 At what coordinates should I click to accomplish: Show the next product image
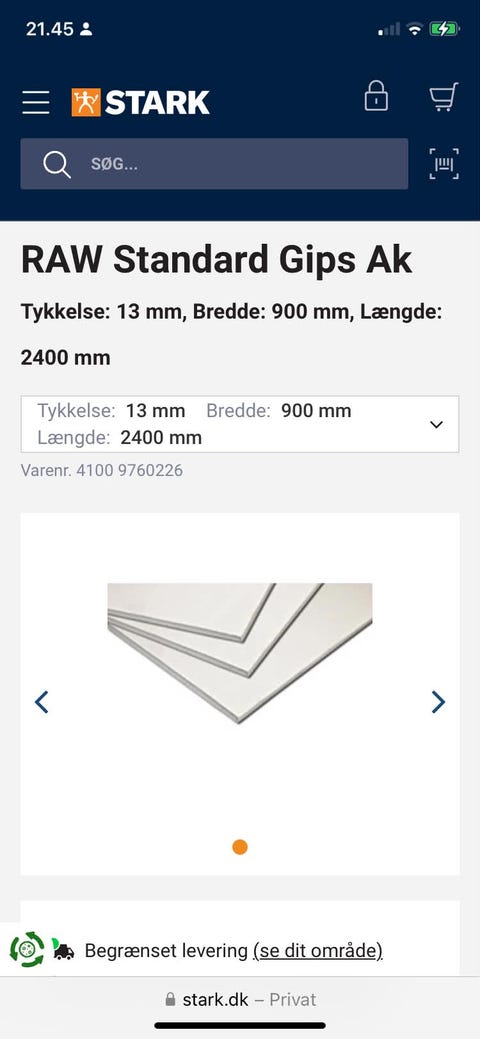click(x=438, y=702)
